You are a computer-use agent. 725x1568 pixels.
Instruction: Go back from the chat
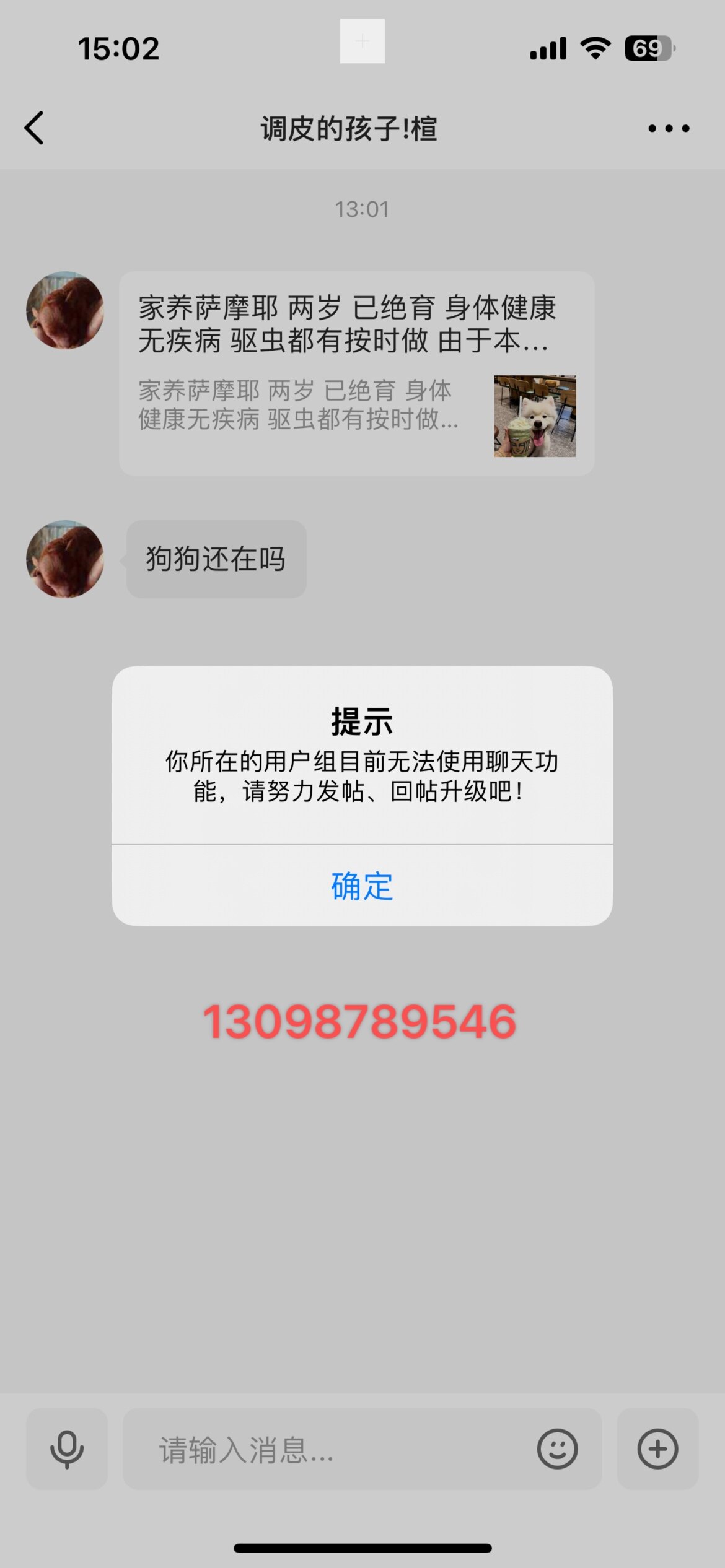[x=35, y=128]
